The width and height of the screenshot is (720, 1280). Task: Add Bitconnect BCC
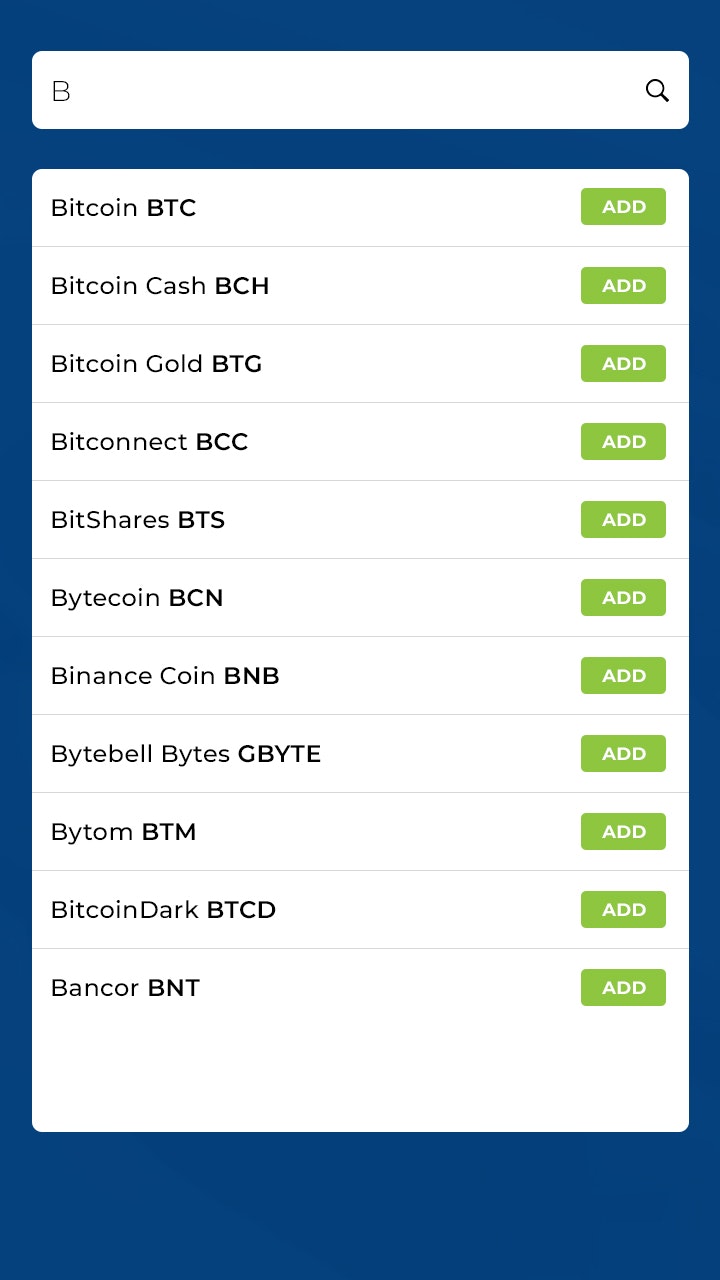click(623, 441)
